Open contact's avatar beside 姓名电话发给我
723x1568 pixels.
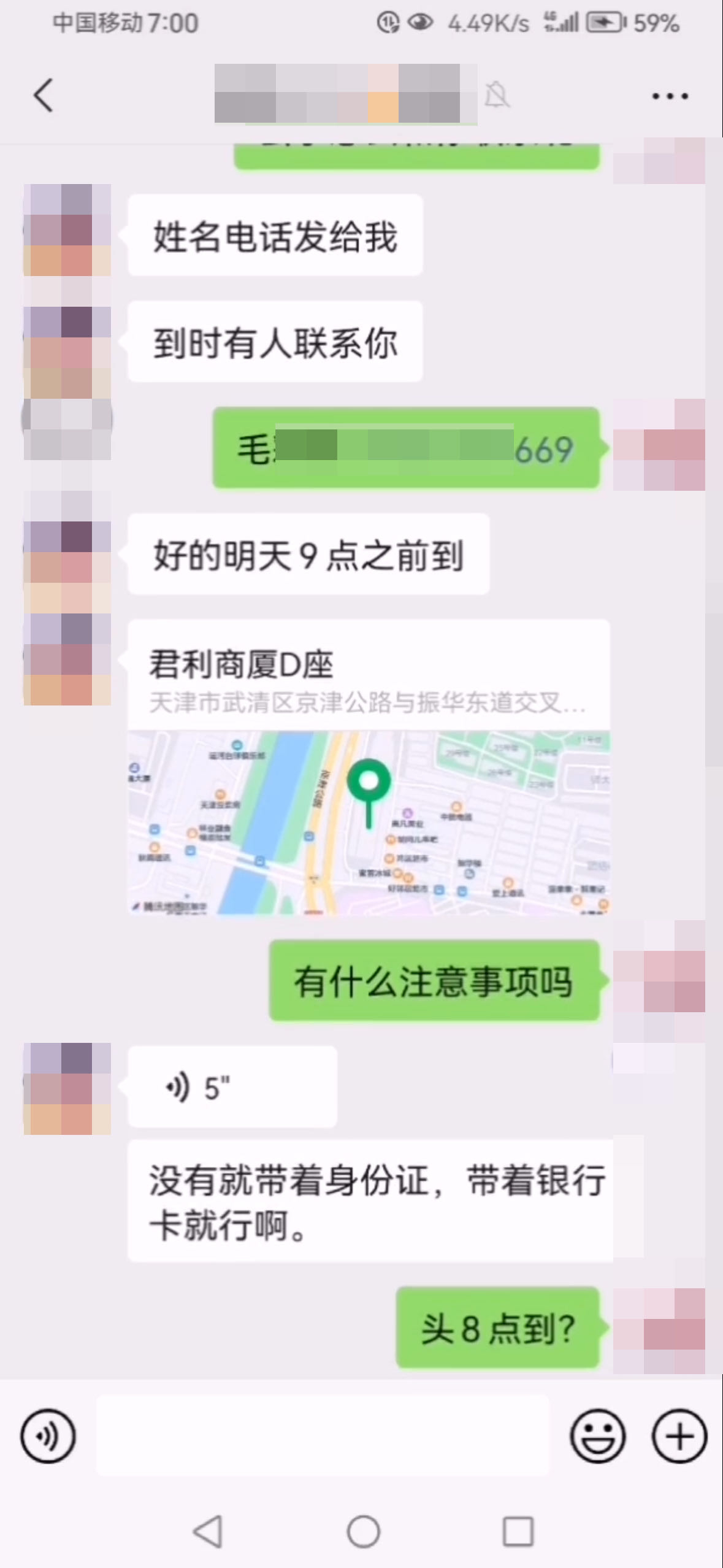pos(67,230)
